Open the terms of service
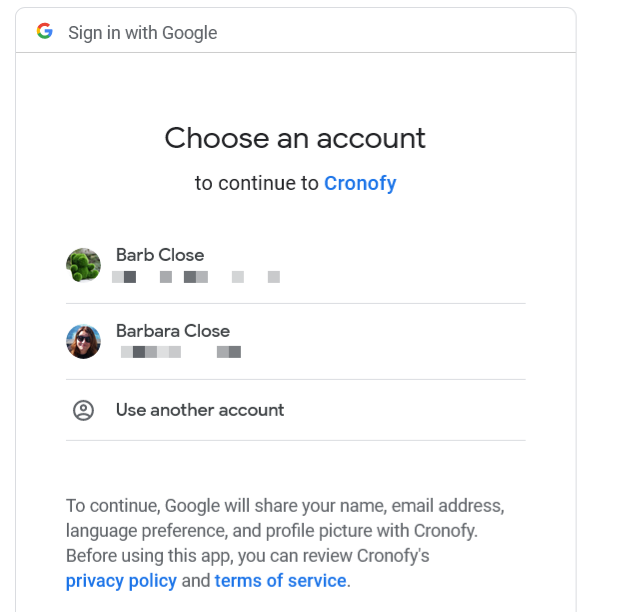 (280, 580)
